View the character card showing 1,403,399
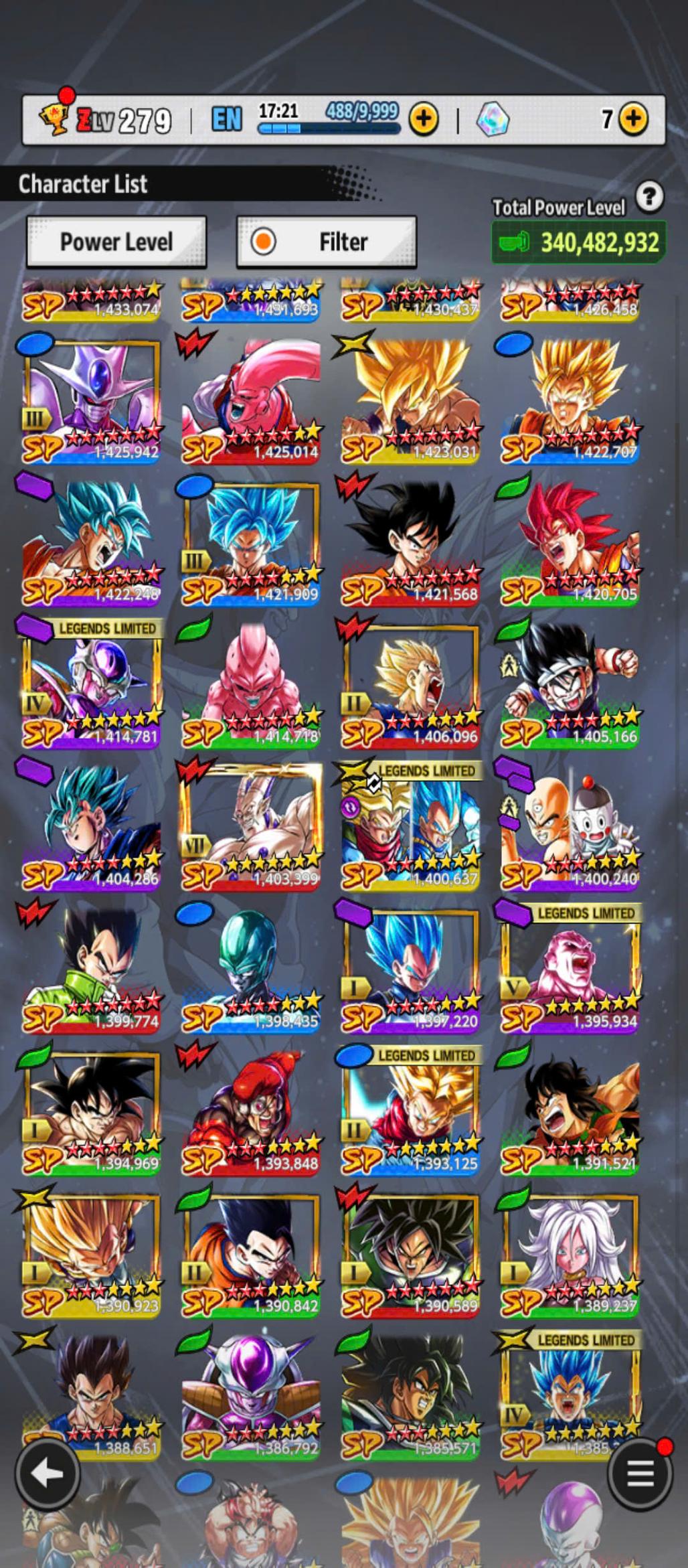The width and height of the screenshot is (688, 1568). coord(251,828)
